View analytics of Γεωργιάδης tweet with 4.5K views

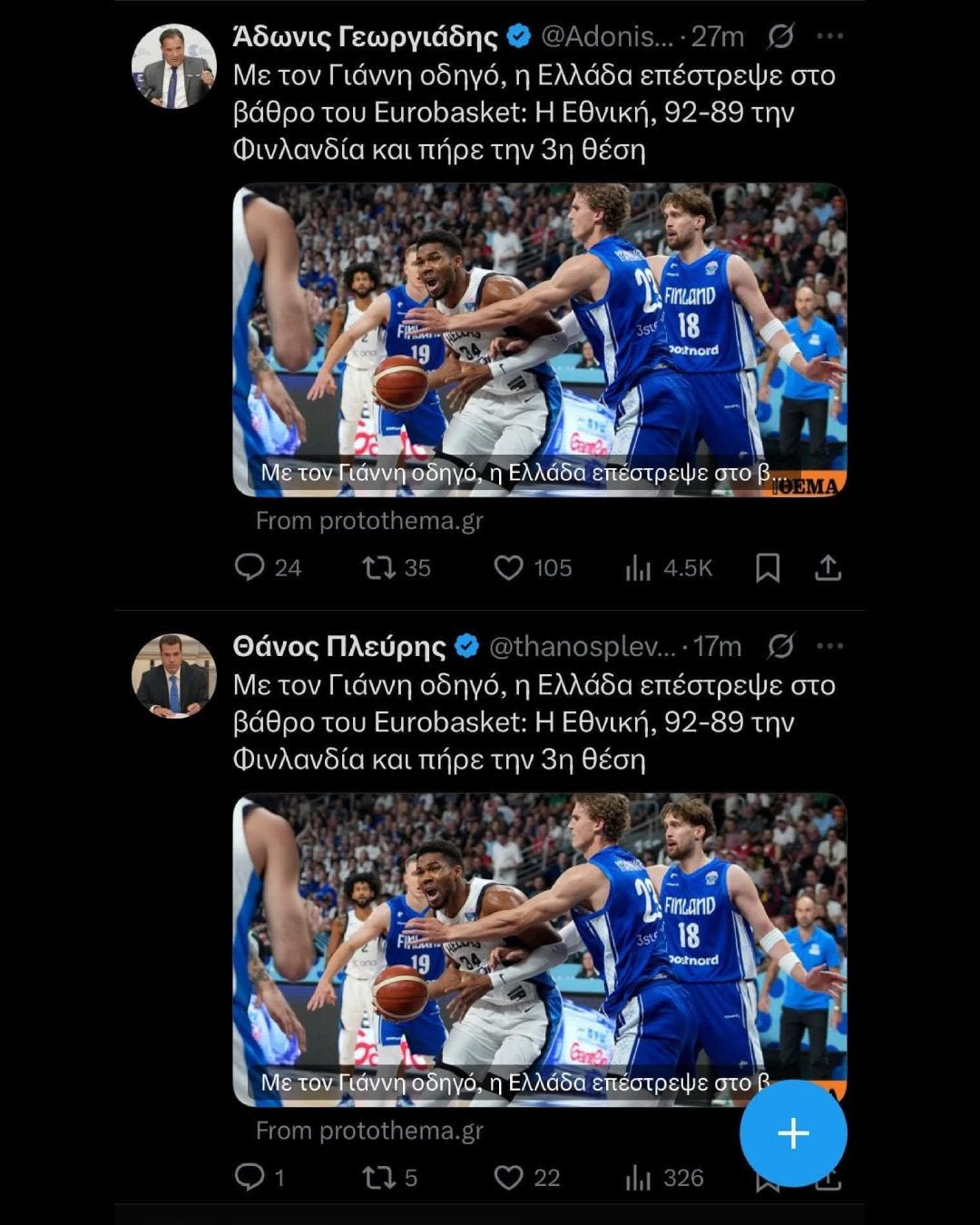point(639,568)
